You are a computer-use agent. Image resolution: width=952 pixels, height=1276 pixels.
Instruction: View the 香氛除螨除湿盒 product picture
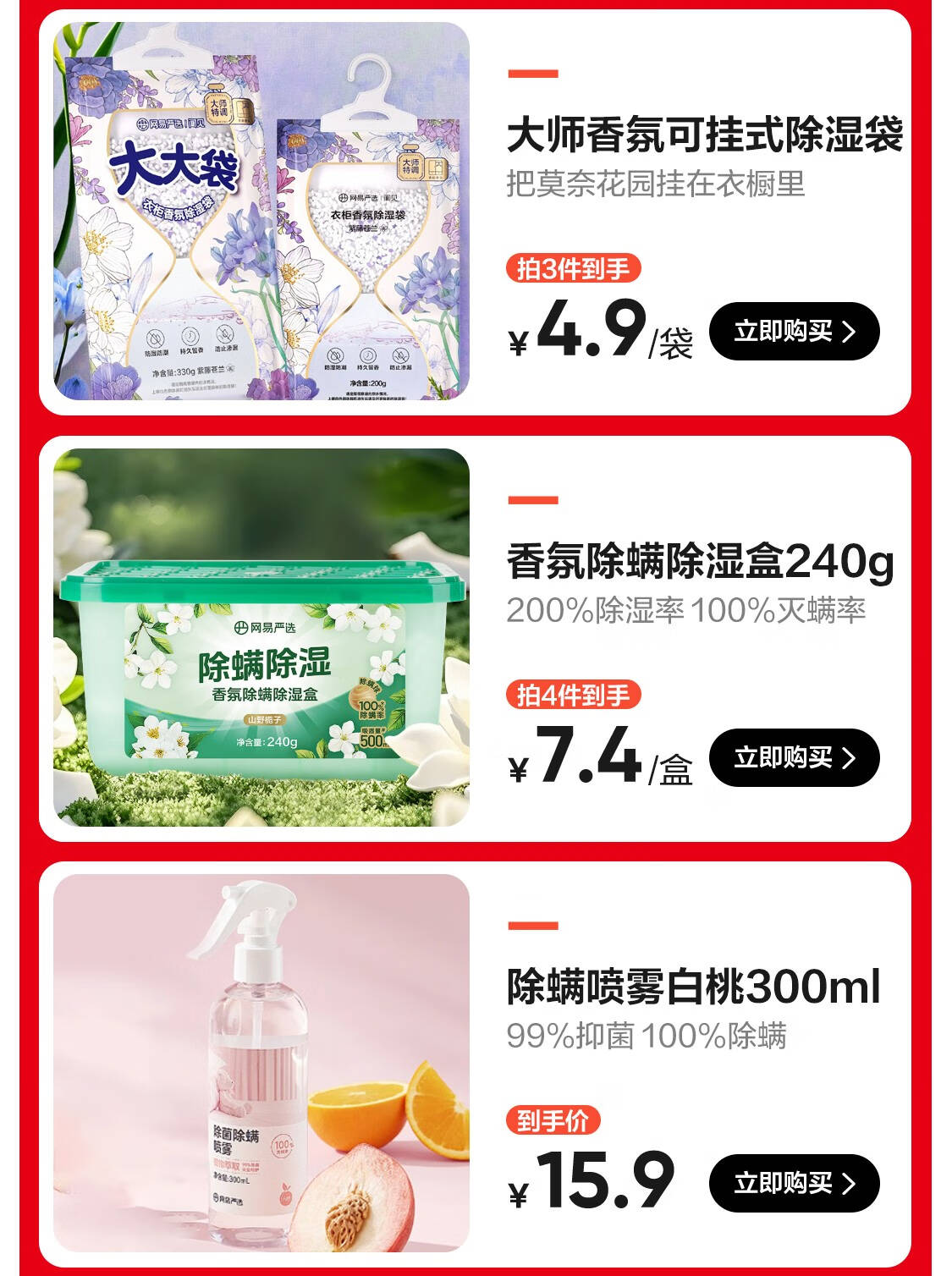tap(261, 637)
